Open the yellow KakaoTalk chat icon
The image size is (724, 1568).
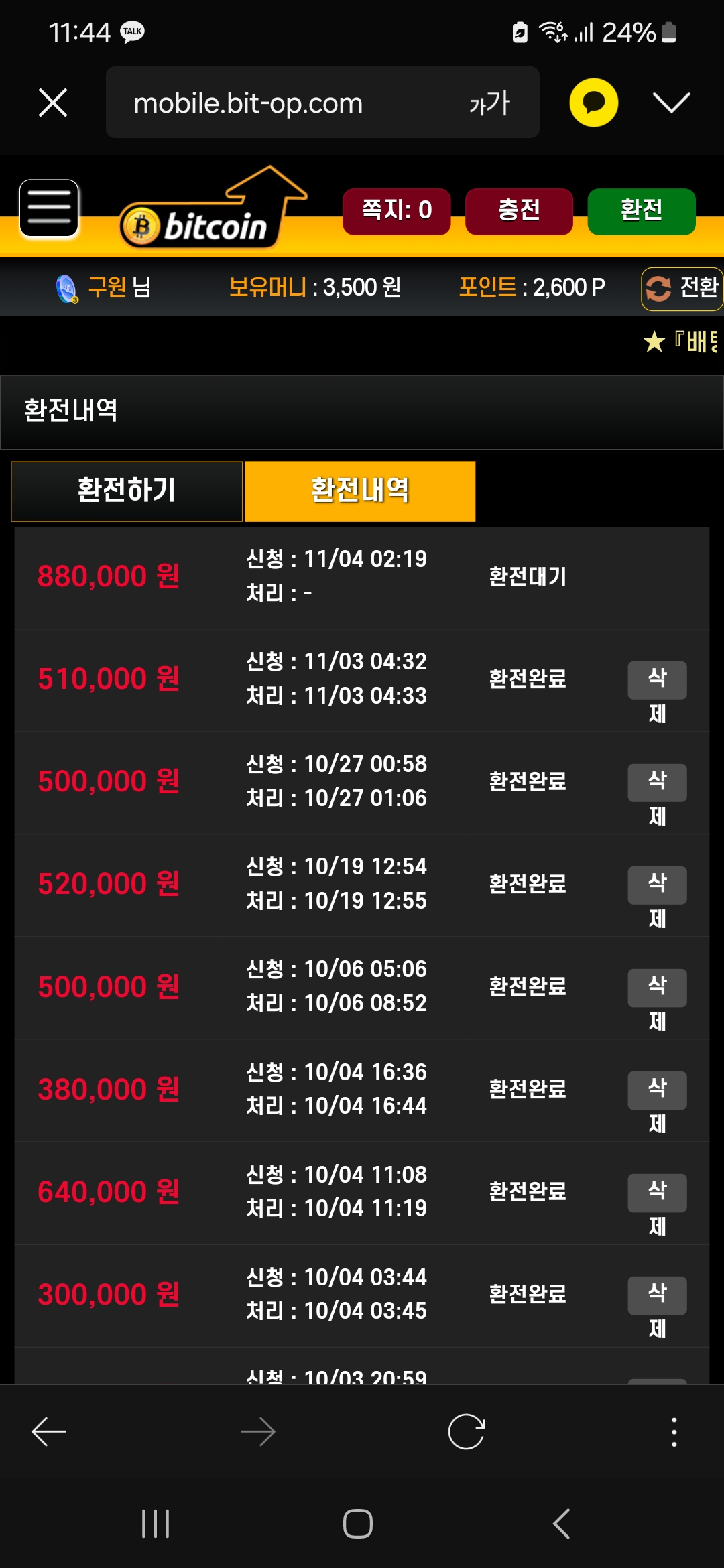(593, 103)
